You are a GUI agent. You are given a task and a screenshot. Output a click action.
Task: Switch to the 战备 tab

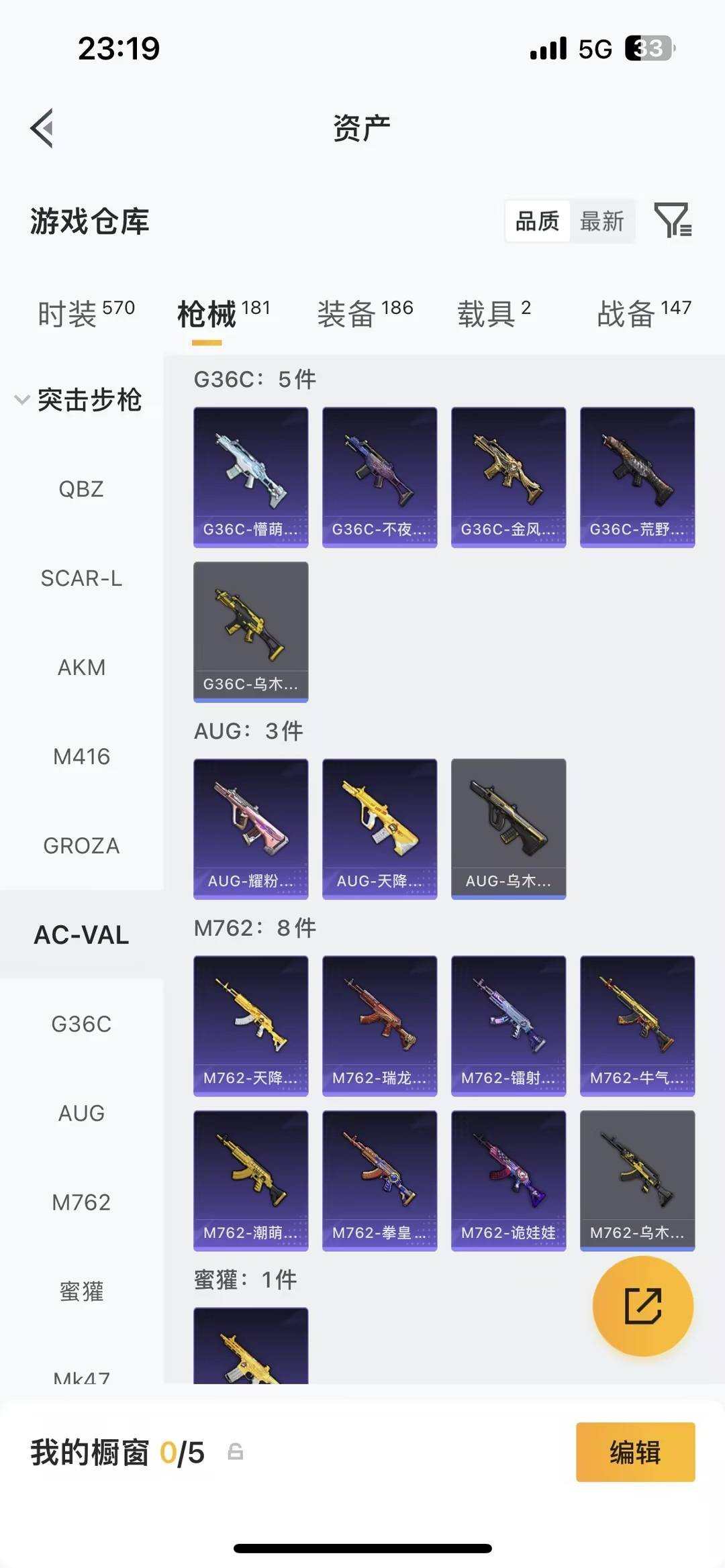[644, 313]
